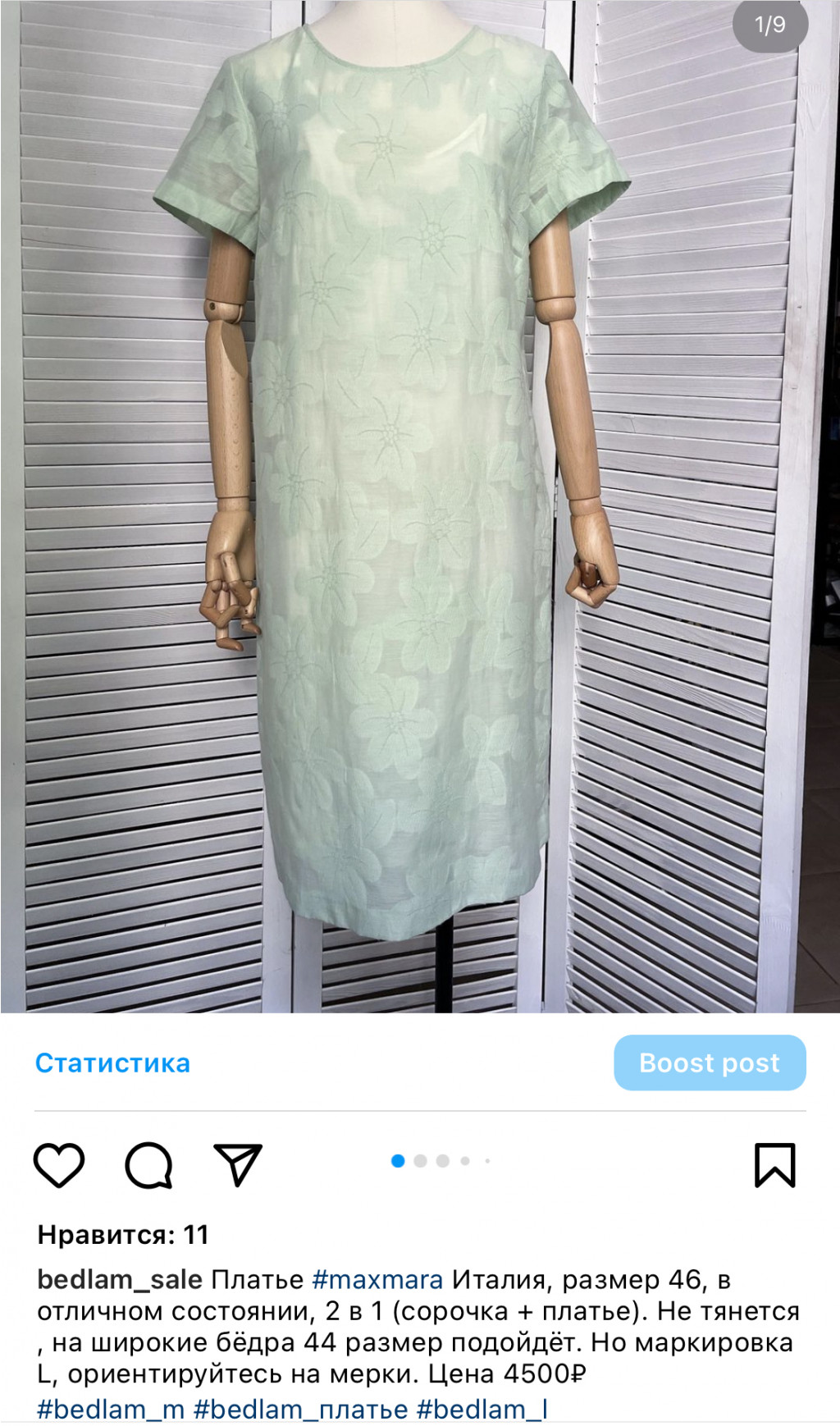Share the post via paper plane icon
This screenshot has width=840, height=1426.
coord(238,1164)
